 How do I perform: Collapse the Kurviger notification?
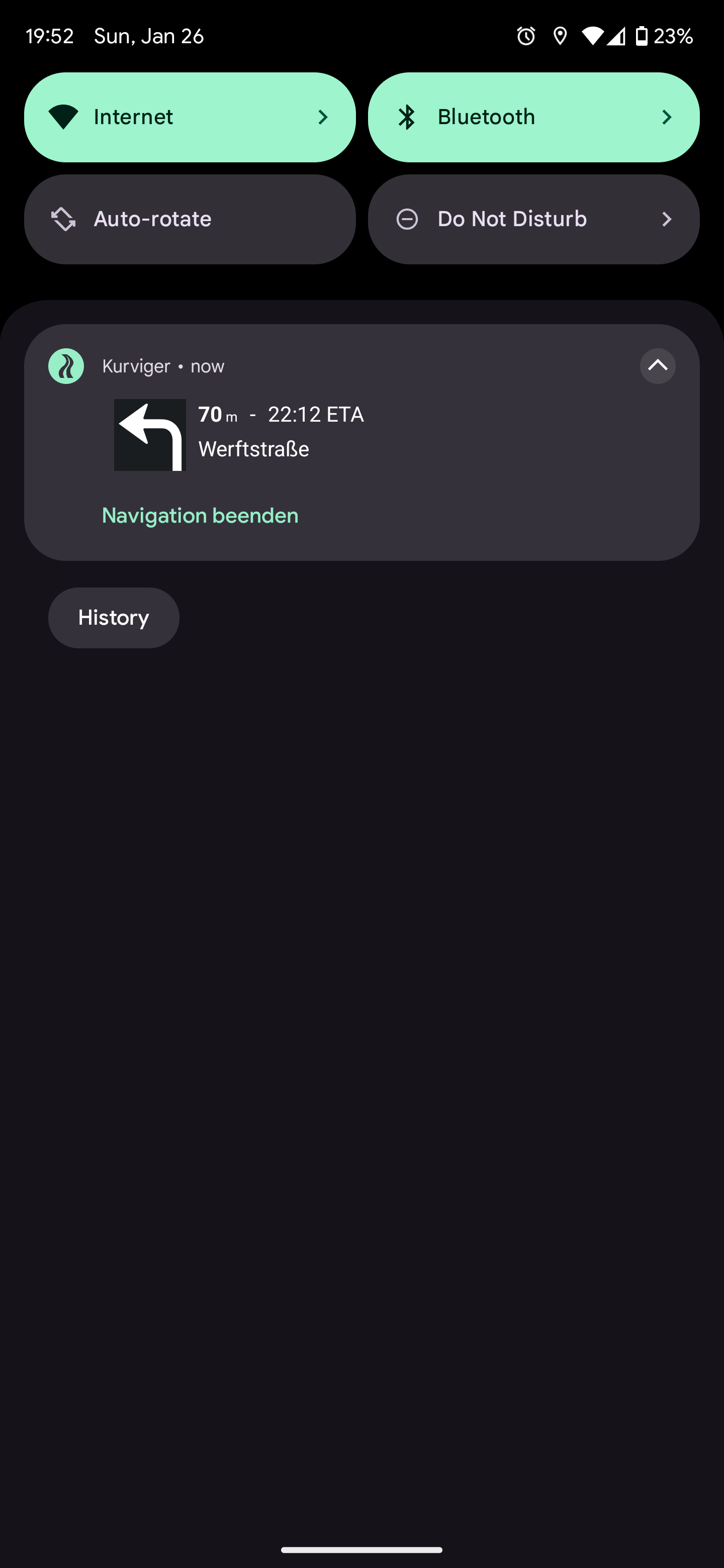click(x=657, y=366)
